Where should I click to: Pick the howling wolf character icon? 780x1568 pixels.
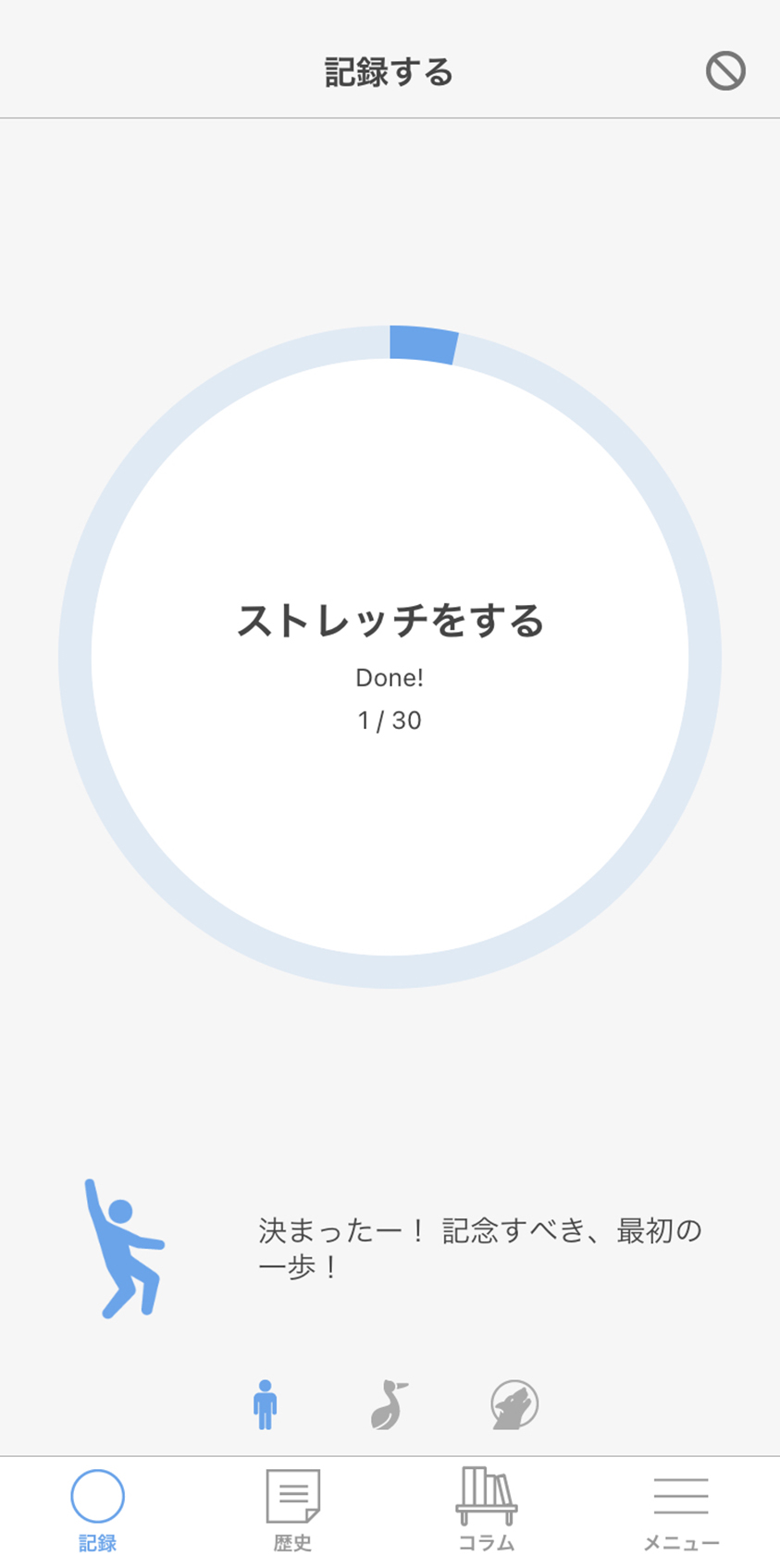514,1405
